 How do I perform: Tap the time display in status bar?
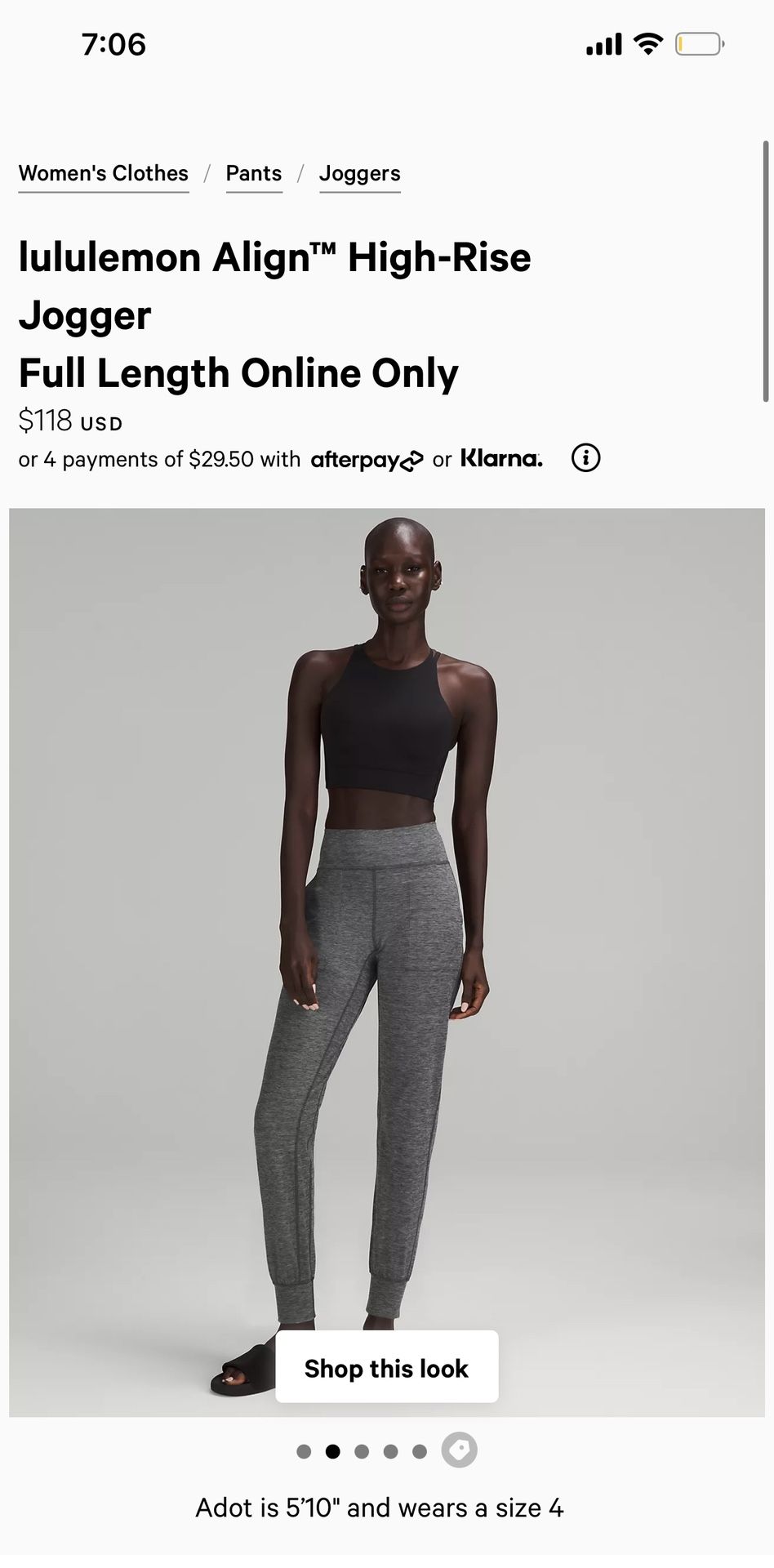(116, 45)
